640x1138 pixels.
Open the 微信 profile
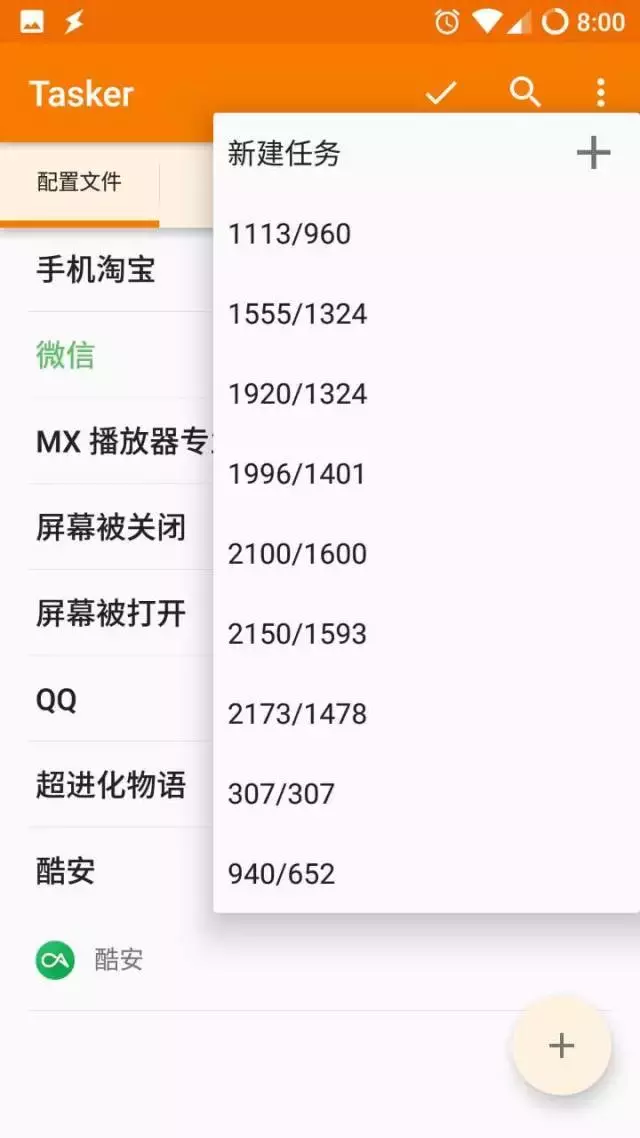coord(66,355)
